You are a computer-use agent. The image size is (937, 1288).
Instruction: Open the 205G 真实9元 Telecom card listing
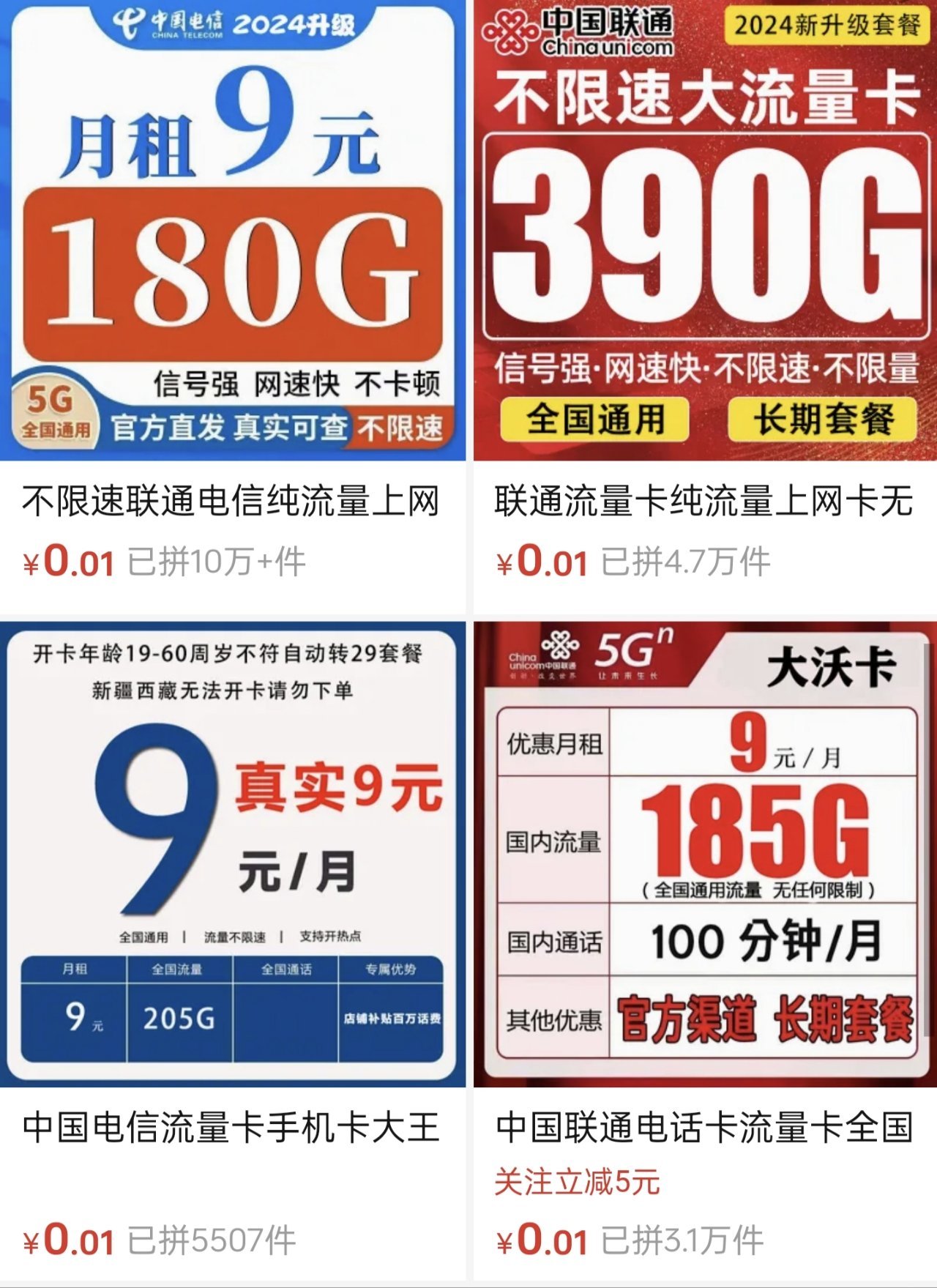pyautogui.click(x=233, y=853)
